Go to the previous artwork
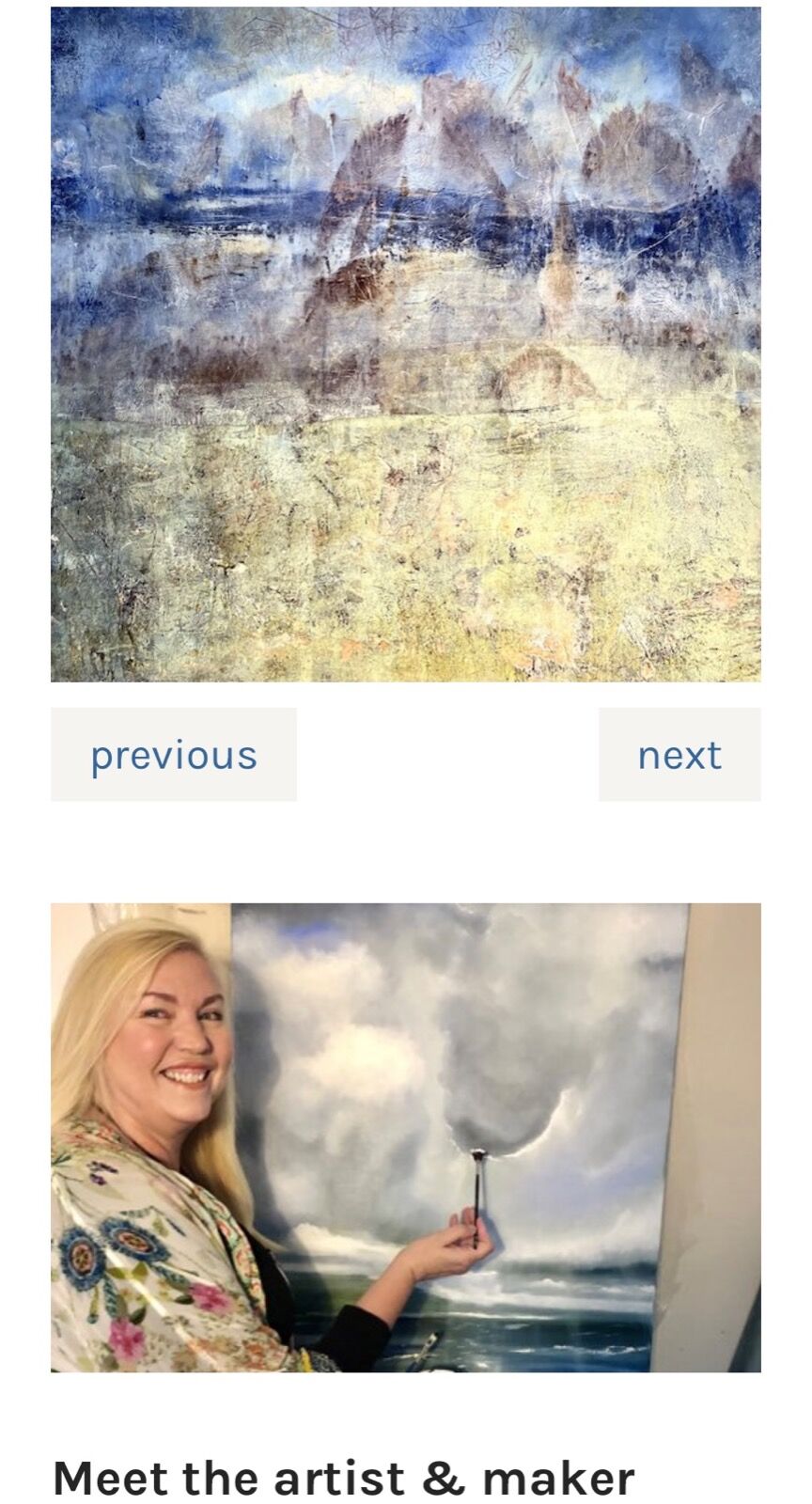Viewport: 812px width, 1504px height. [x=173, y=755]
